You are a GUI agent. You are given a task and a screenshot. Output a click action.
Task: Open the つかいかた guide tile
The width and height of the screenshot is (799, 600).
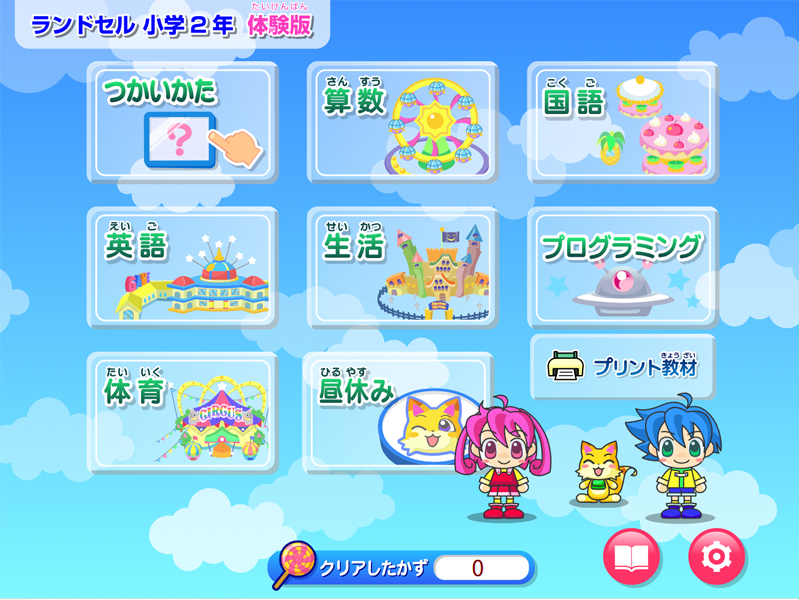point(181,122)
